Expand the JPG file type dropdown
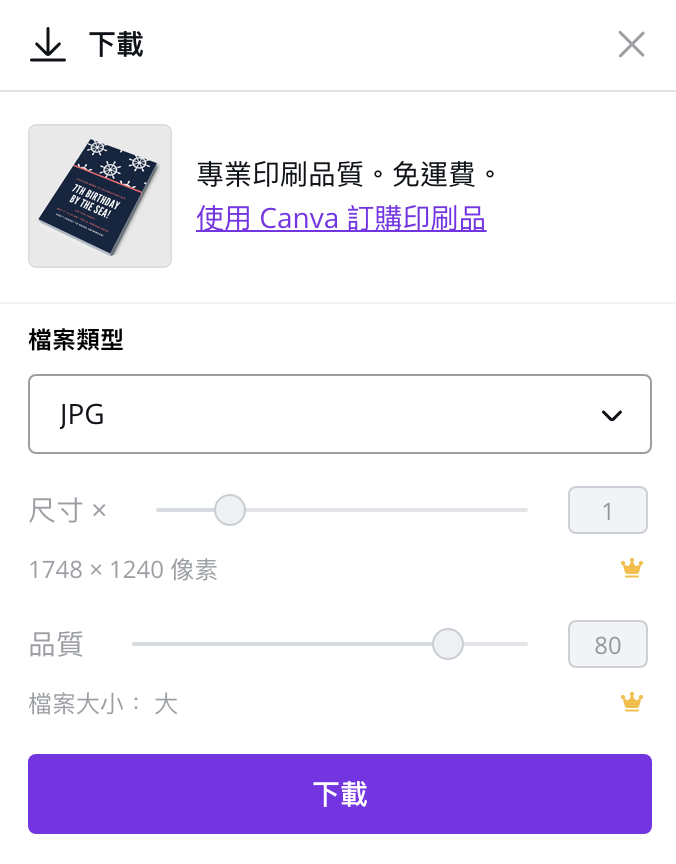The height and width of the screenshot is (864, 676). click(340, 414)
